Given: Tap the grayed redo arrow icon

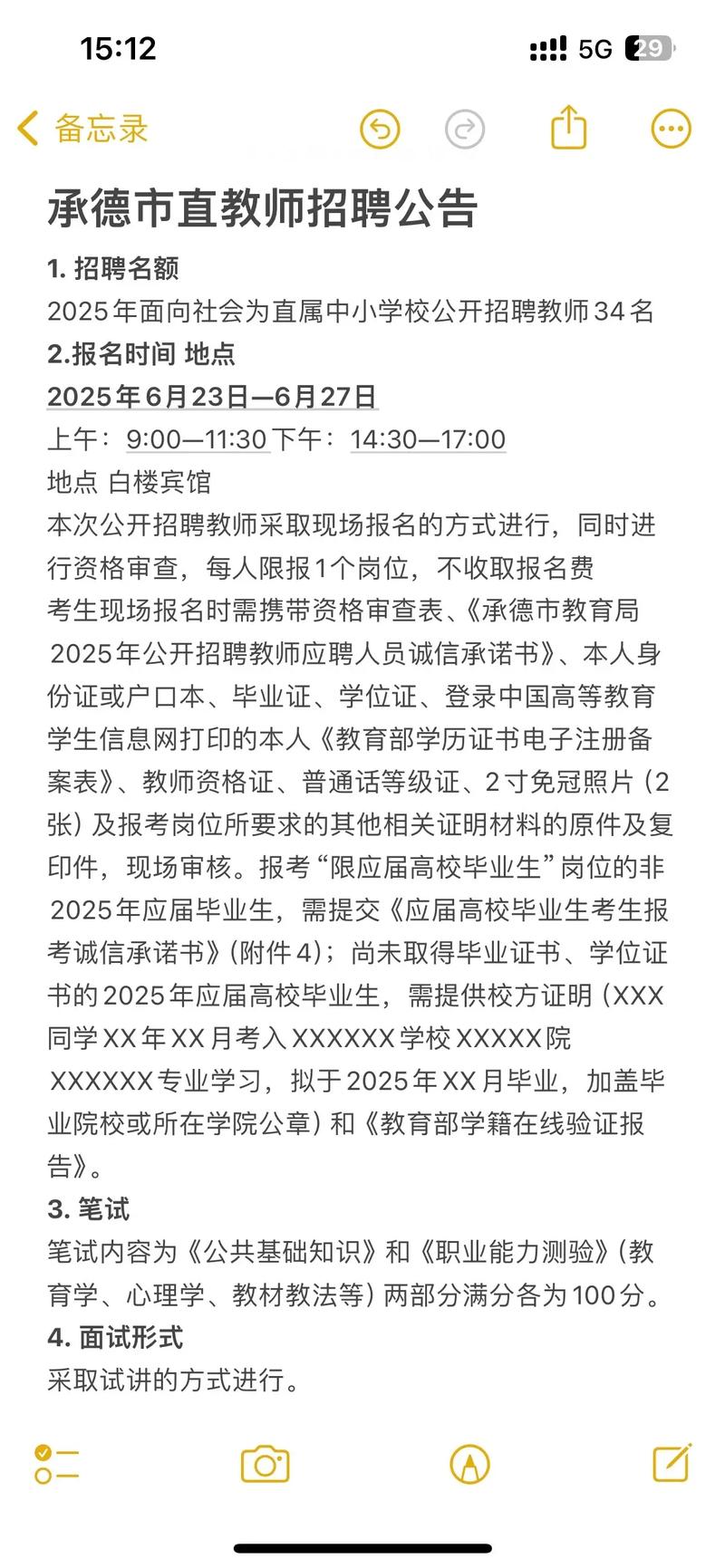Looking at the screenshot, I should (x=465, y=129).
